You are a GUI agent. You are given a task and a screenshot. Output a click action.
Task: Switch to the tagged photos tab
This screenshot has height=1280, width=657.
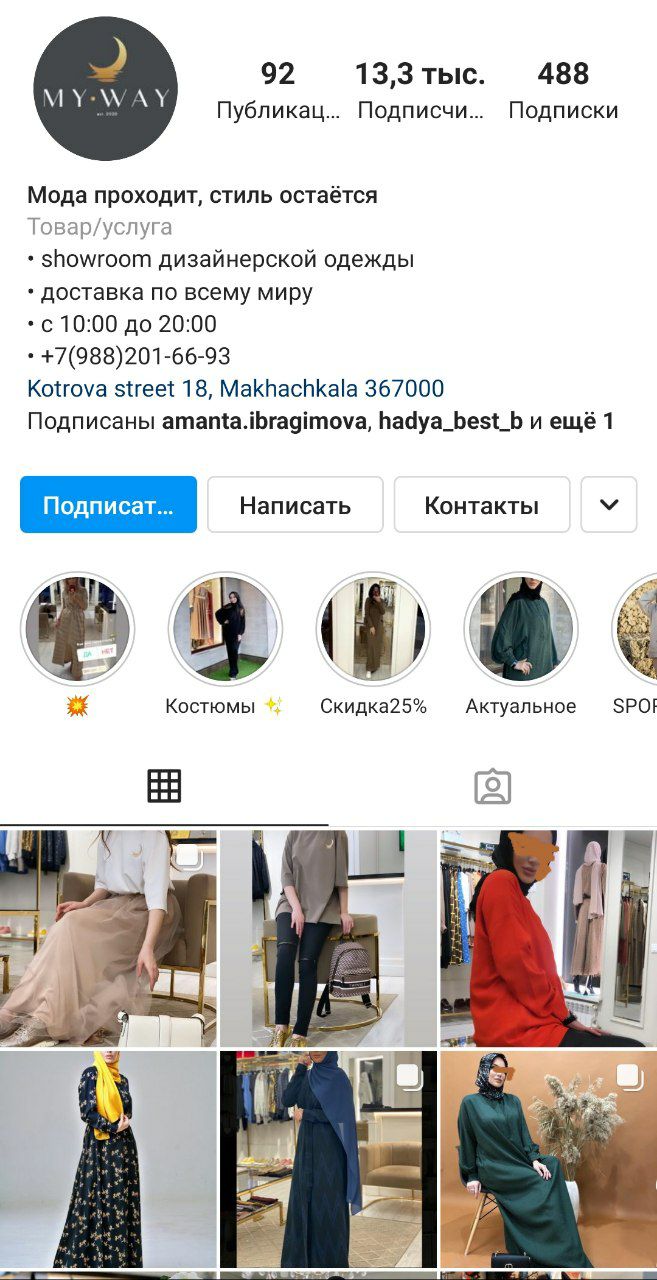(x=492, y=787)
